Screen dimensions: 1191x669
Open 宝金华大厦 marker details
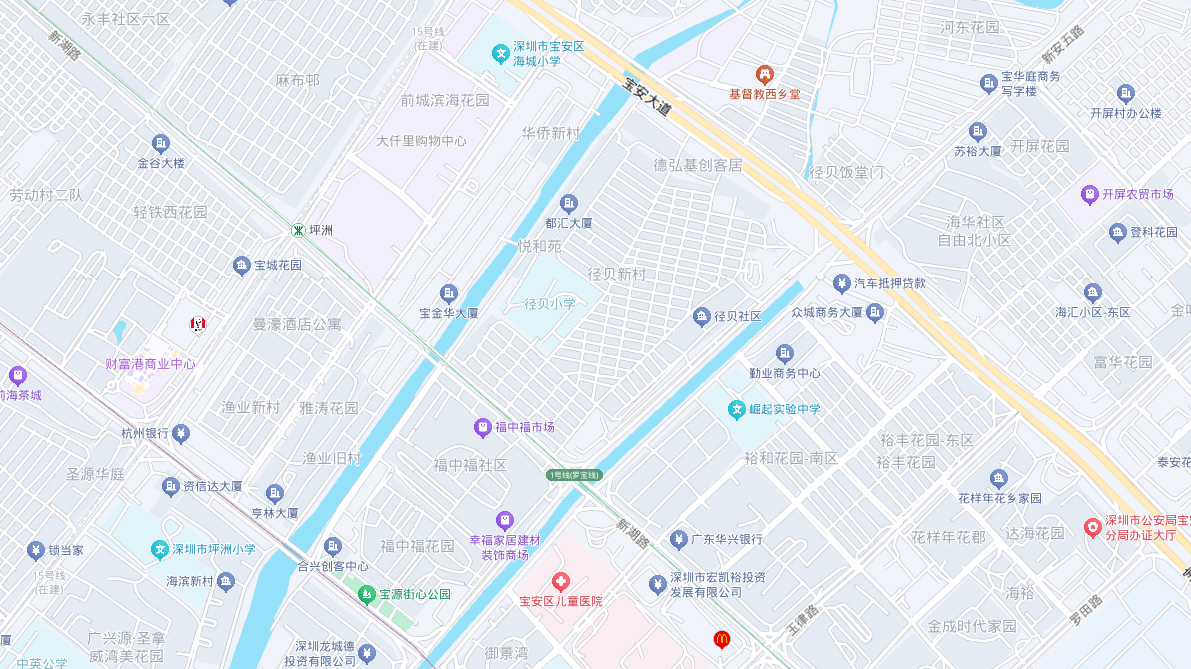click(x=449, y=293)
